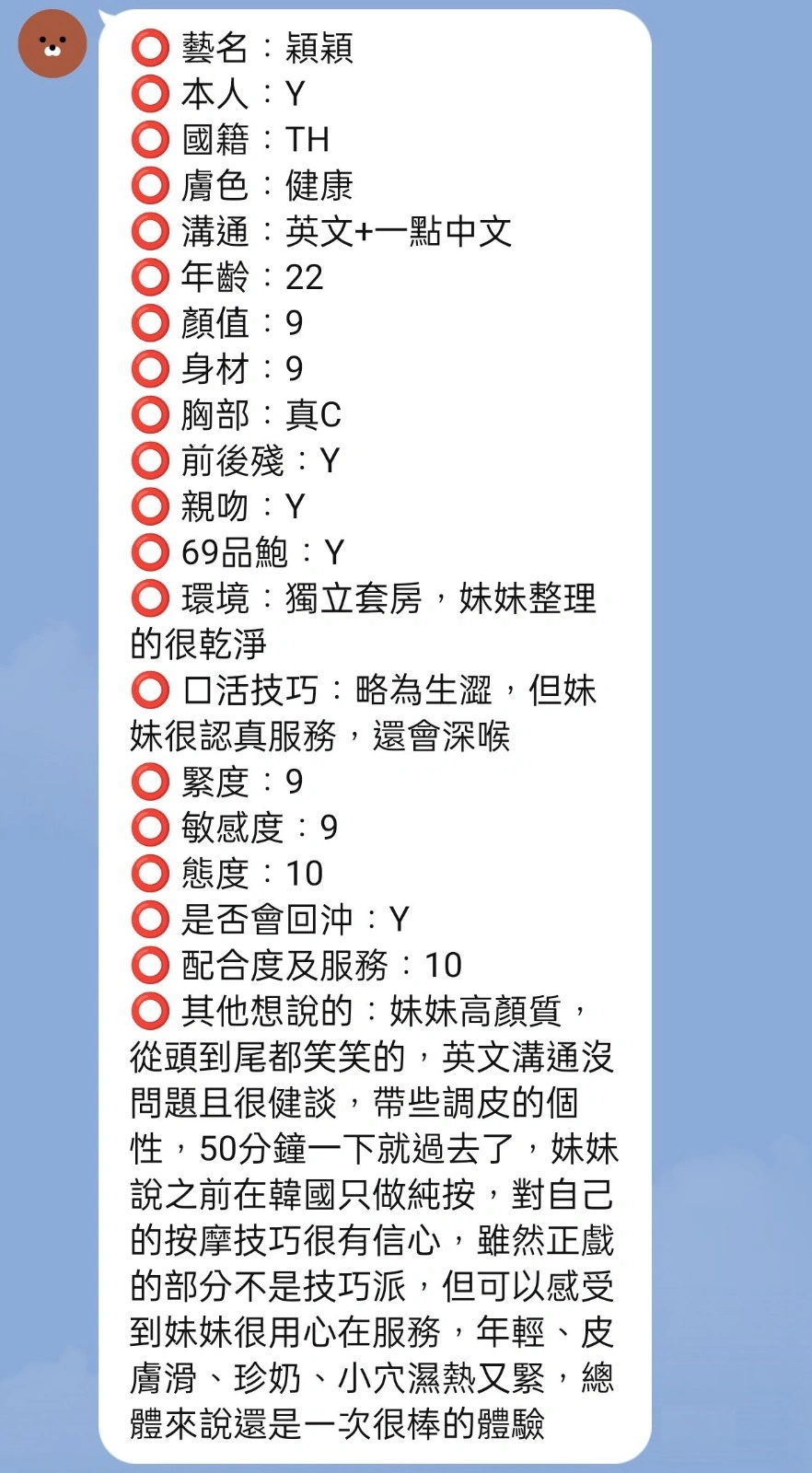The height and width of the screenshot is (1473, 812).
Task: Tap the red circle emoji beside 敏感度
Action: (149, 827)
